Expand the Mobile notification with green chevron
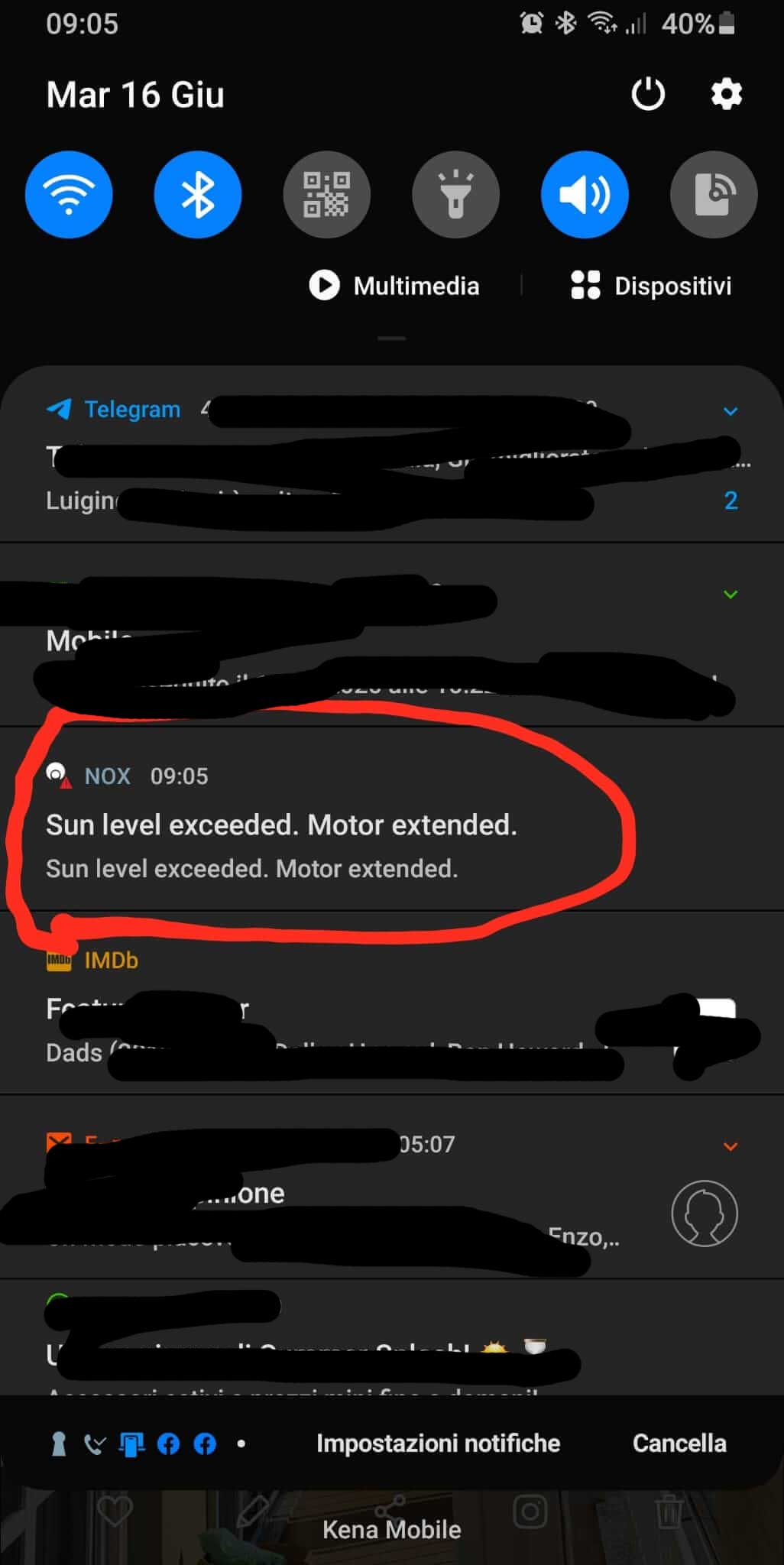The width and height of the screenshot is (784, 1565). [x=731, y=595]
